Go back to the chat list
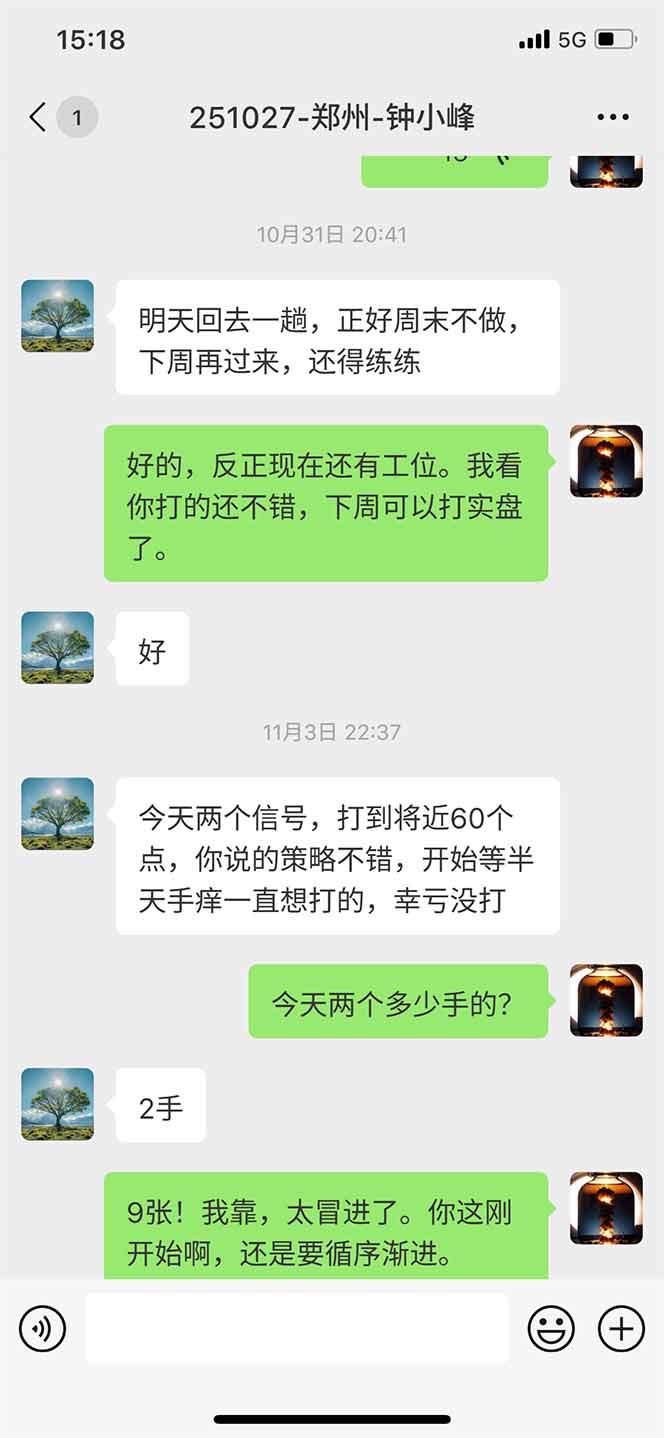Image resolution: width=664 pixels, height=1438 pixels. (x=38, y=118)
